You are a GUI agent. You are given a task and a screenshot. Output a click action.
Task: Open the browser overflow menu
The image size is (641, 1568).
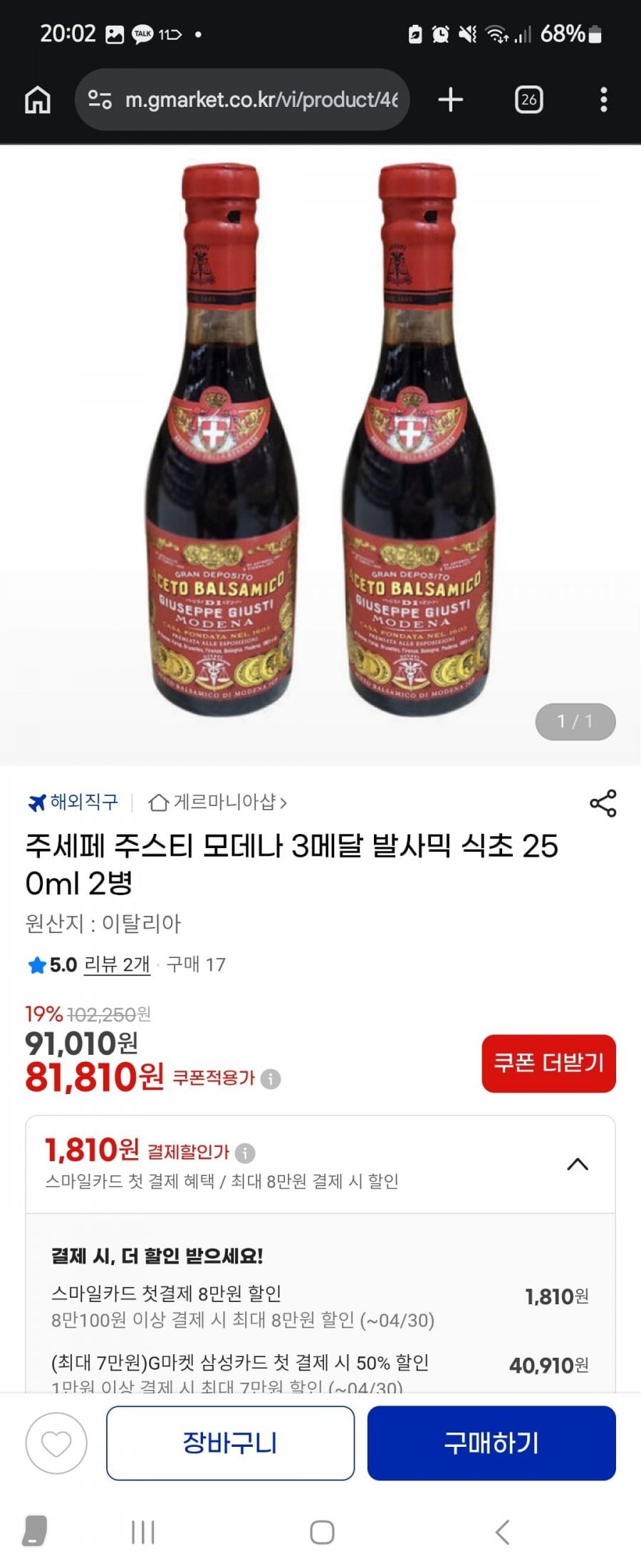[603, 100]
